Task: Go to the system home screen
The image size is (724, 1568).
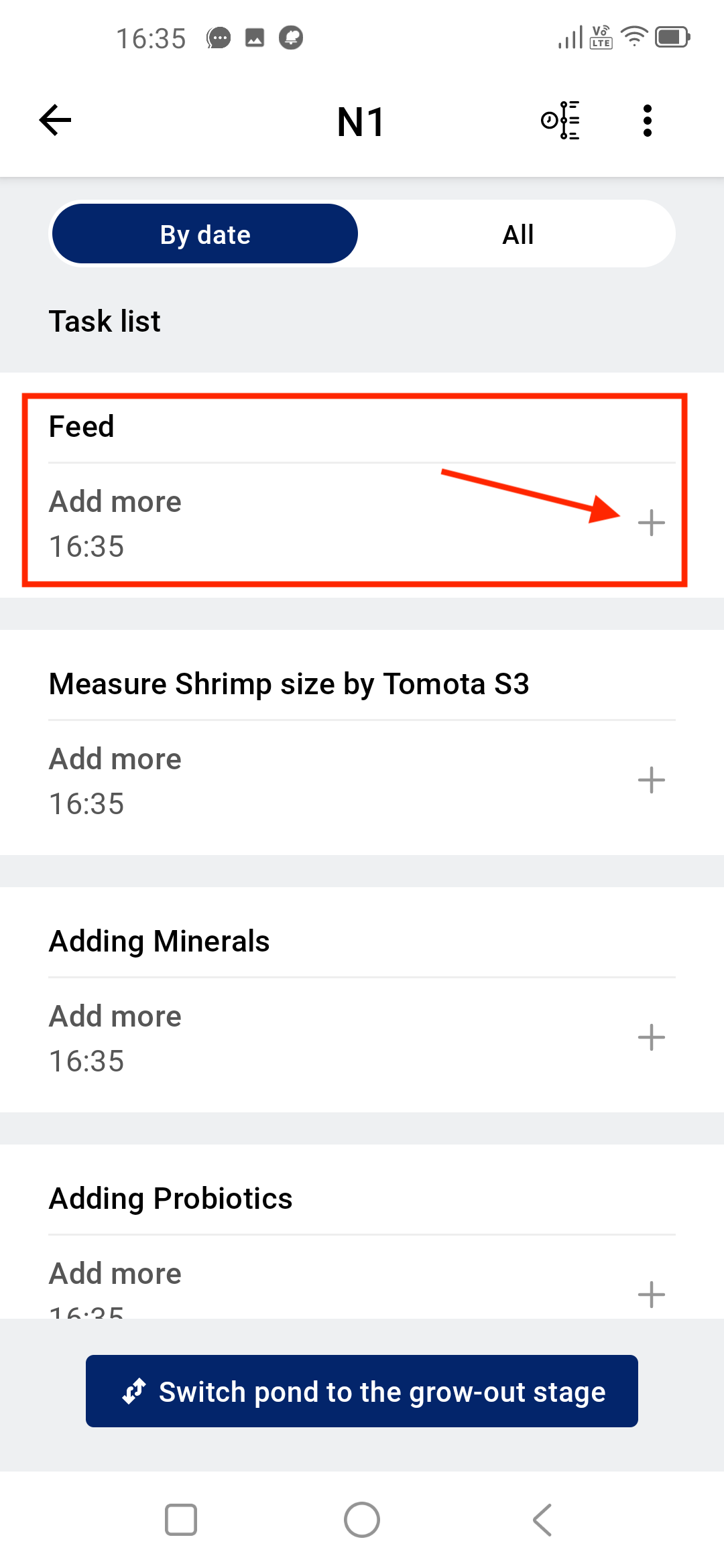Action: 362,1520
